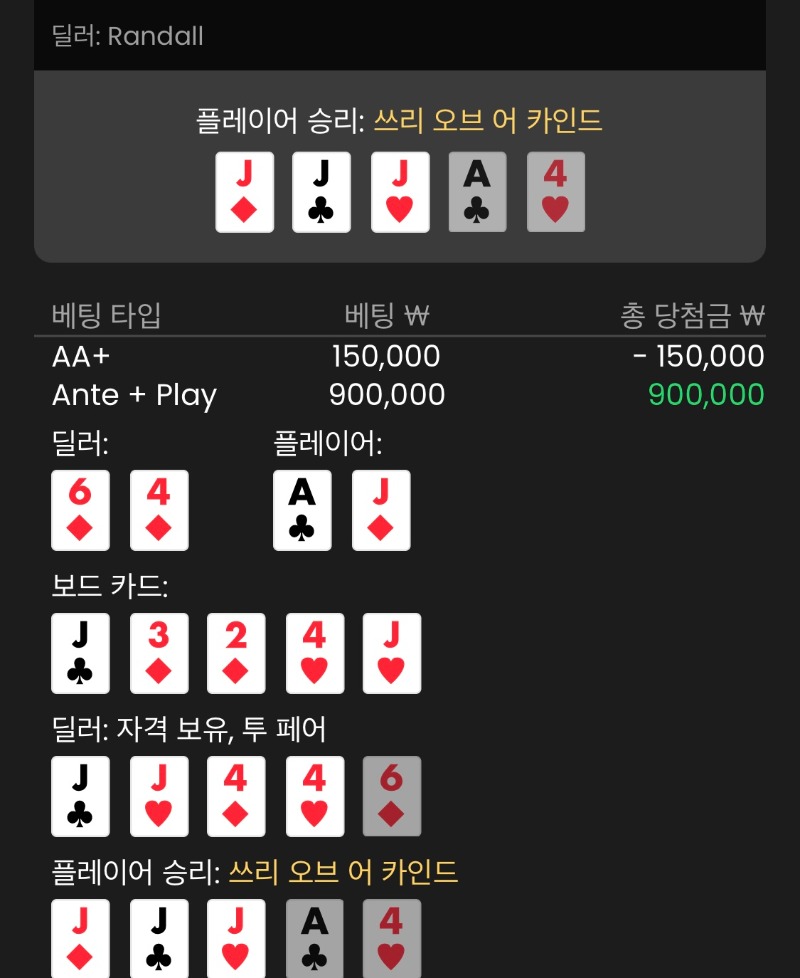This screenshot has width=800, height=978.
Task: Select the Ante + Play bet amount field
Action: [388, 394]
